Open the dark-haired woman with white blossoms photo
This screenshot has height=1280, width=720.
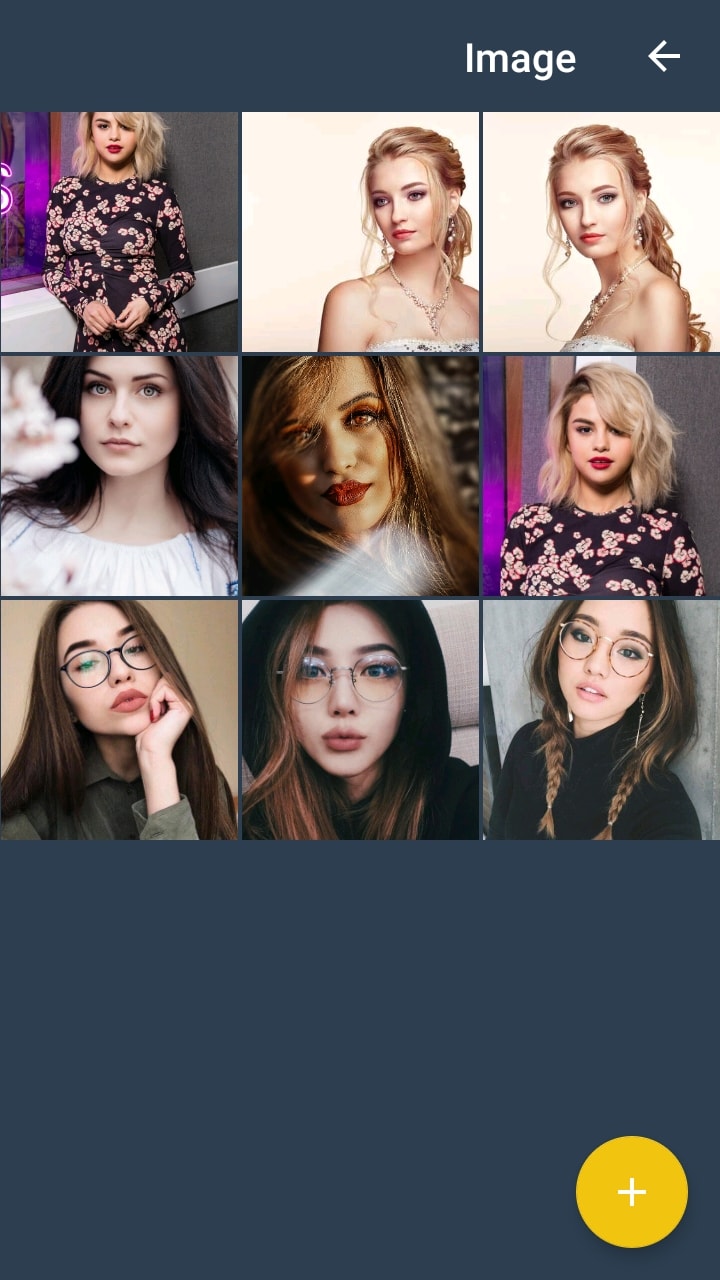(x=119, y=476)
